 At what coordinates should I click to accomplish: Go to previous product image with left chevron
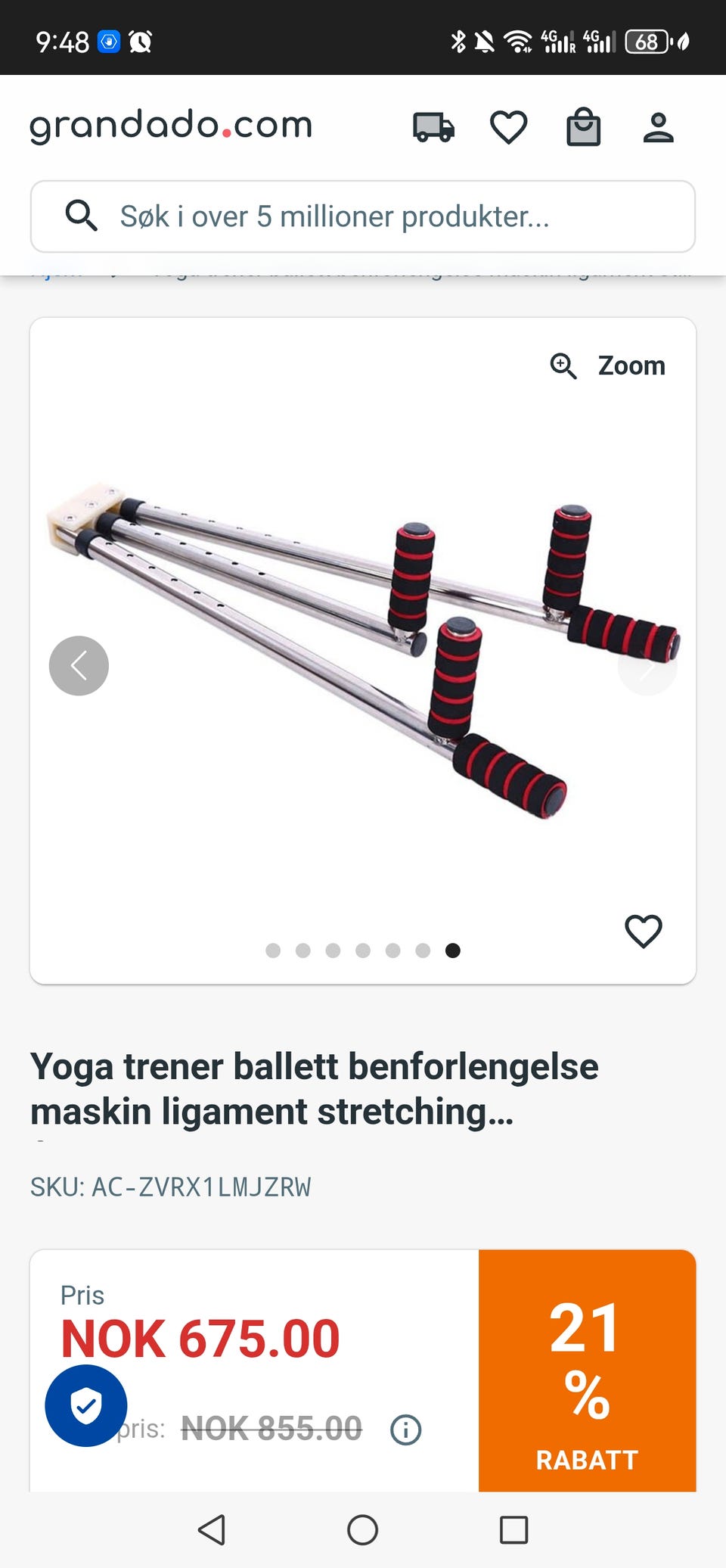click(78, 664)
